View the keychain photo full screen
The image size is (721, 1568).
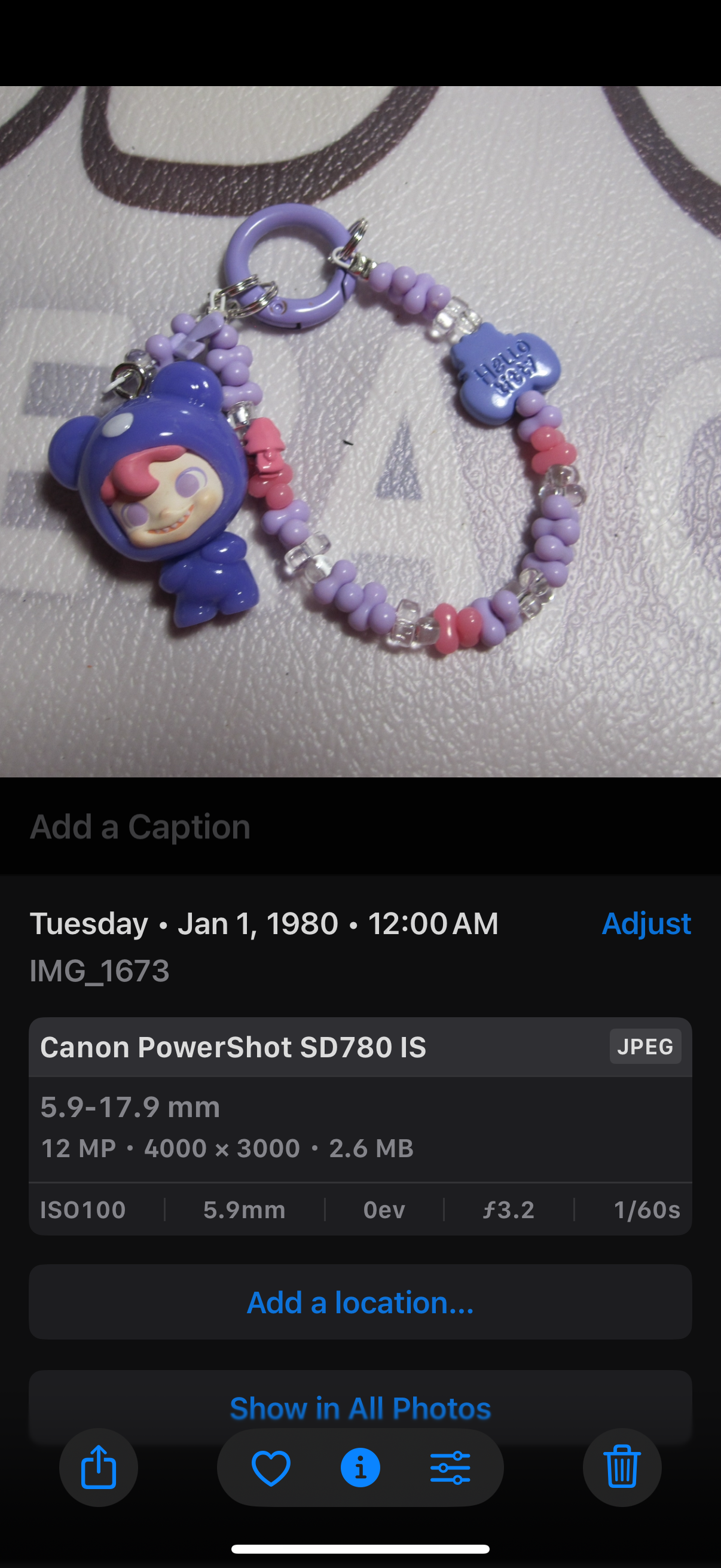tap(360, 431)
